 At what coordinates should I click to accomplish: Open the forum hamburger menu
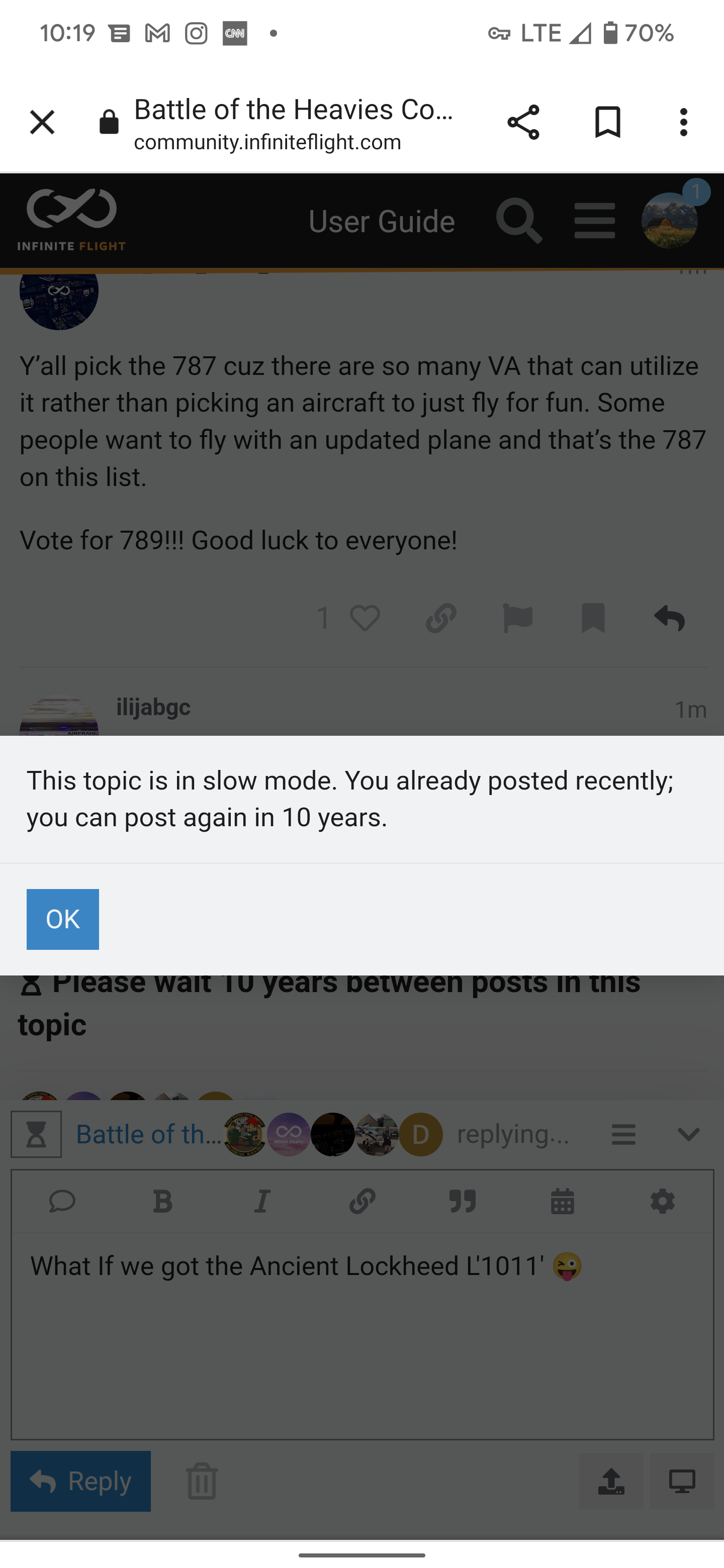coord(594,221)
